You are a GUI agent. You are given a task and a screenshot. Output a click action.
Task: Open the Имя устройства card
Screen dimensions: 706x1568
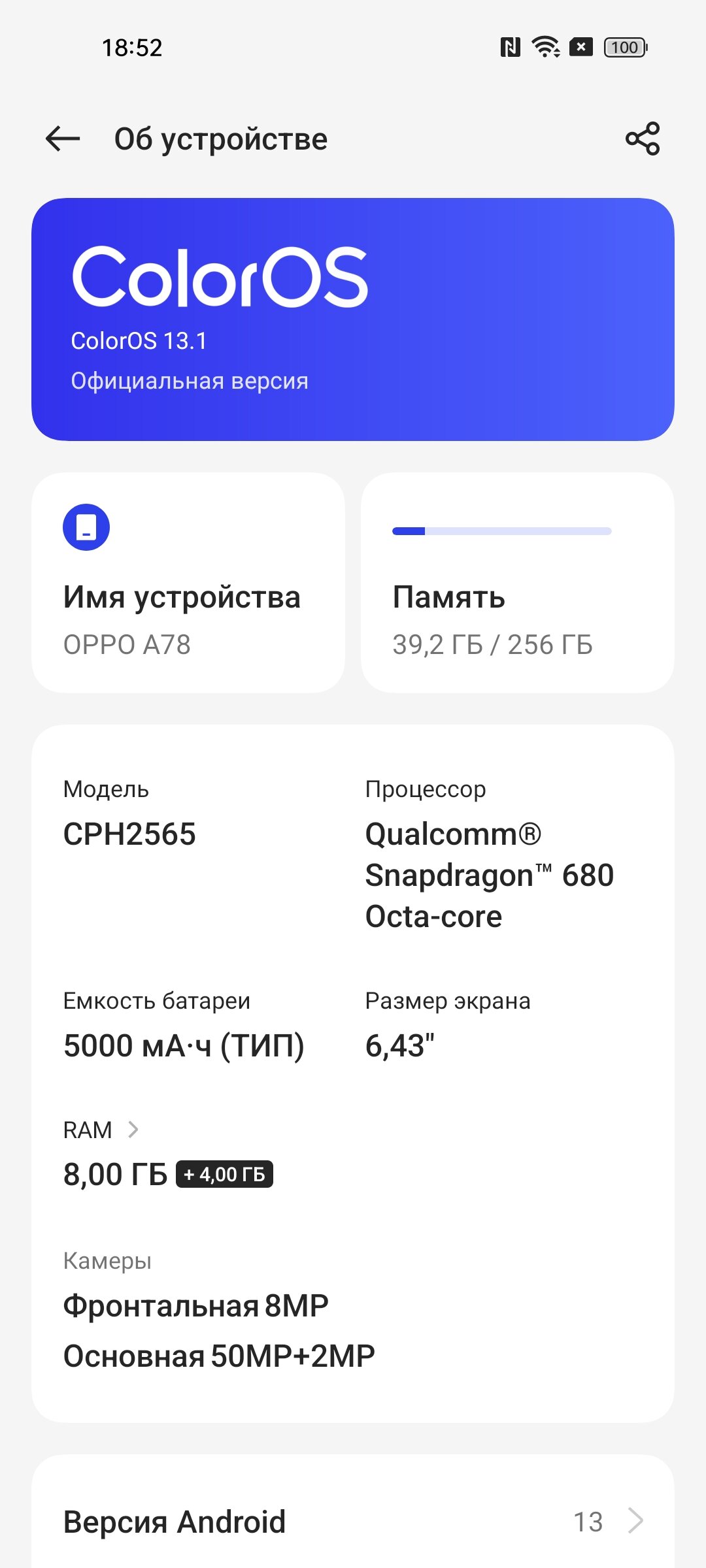pos(188,583)
